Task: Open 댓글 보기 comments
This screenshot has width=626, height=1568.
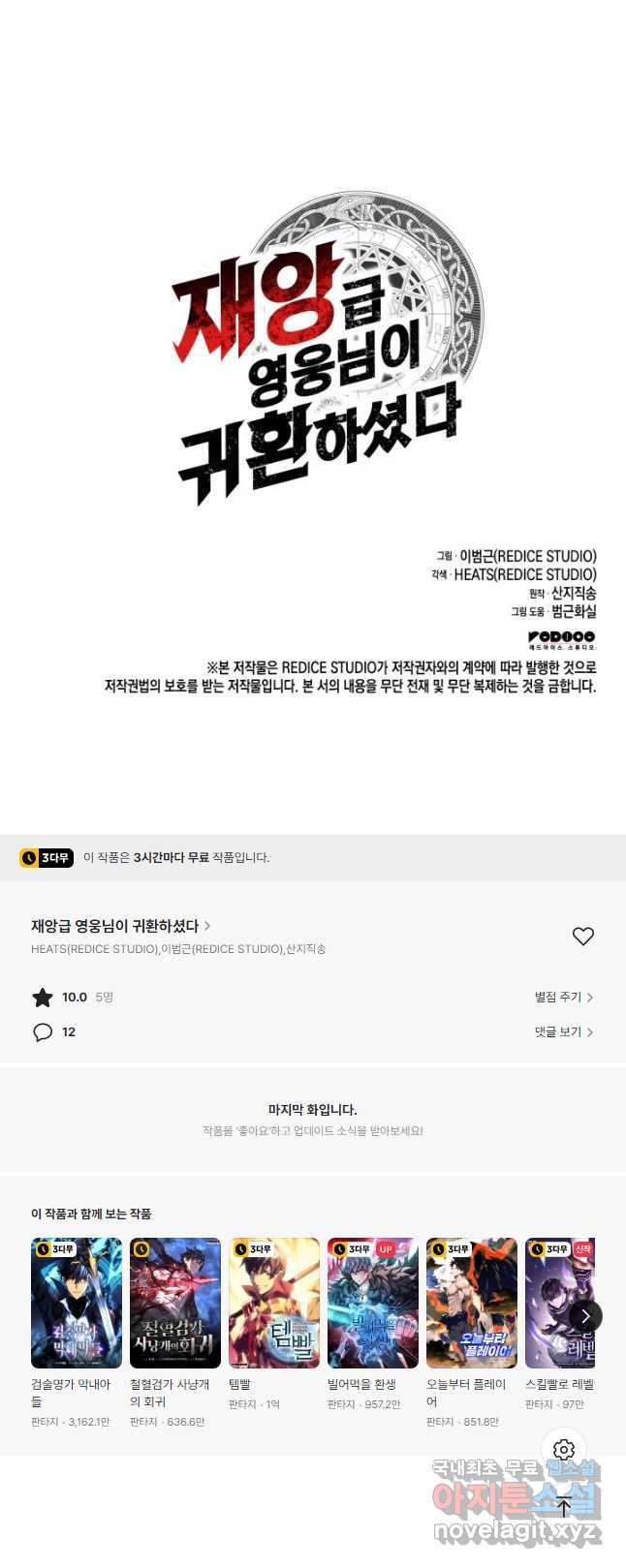Action: tap(563, 1031)
